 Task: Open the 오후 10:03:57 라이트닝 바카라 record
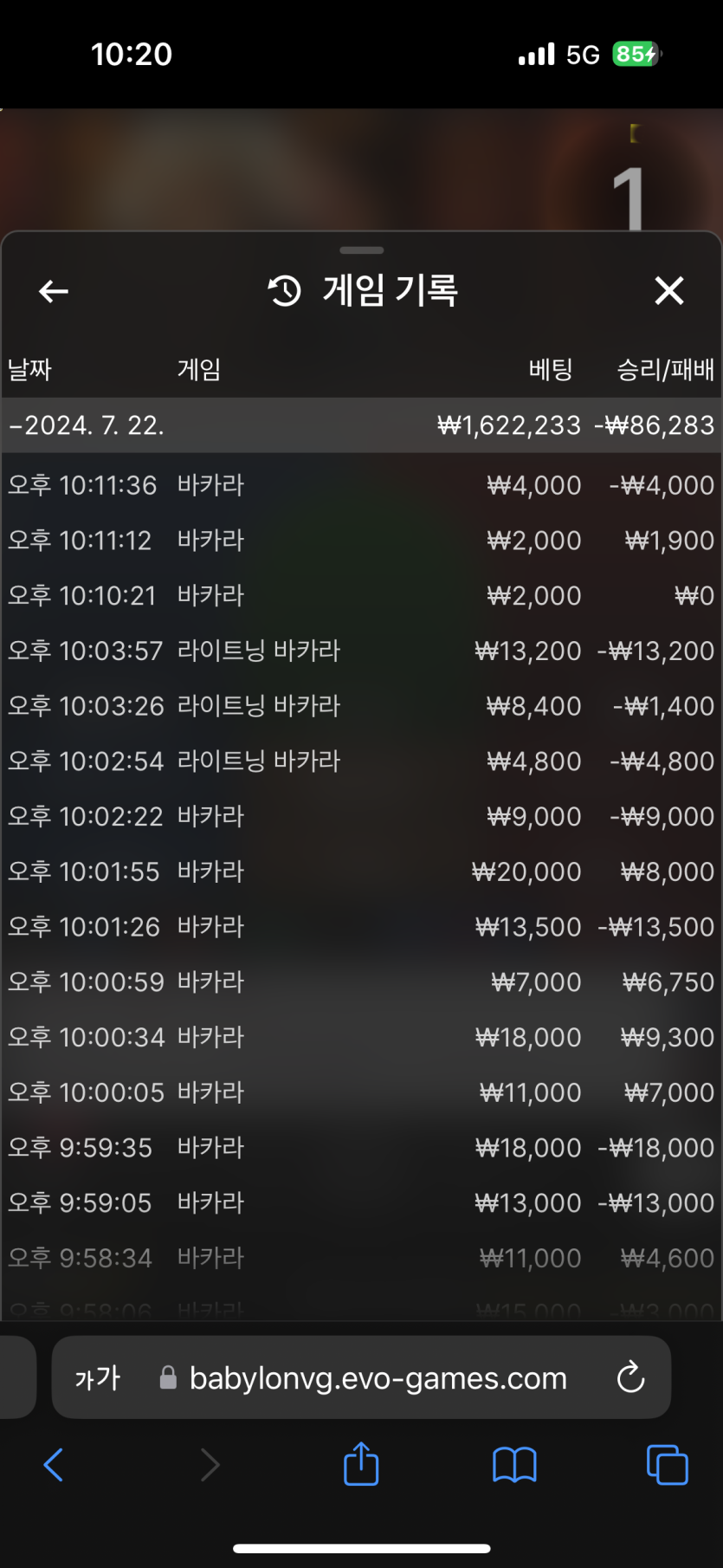coord(361,651)
